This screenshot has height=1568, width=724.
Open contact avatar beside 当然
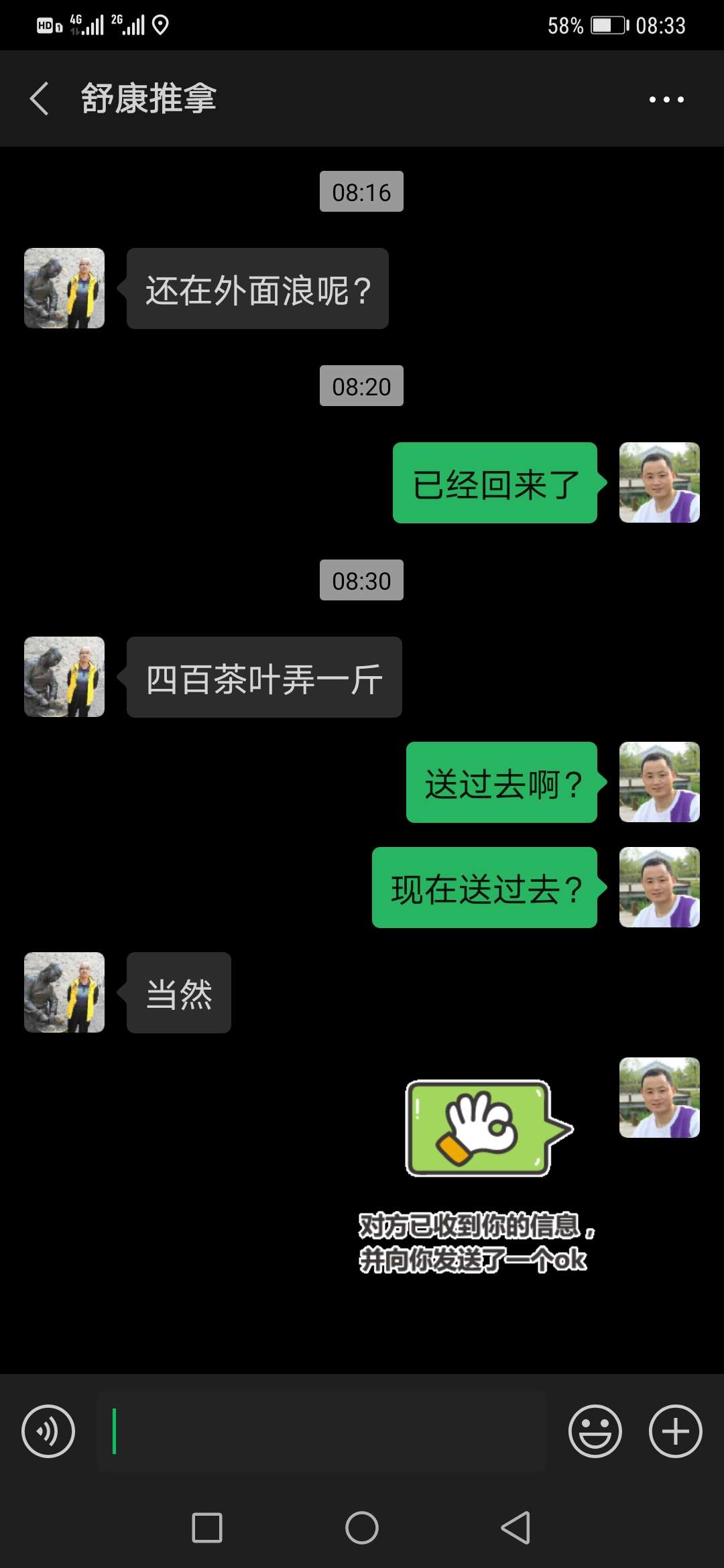64,992
